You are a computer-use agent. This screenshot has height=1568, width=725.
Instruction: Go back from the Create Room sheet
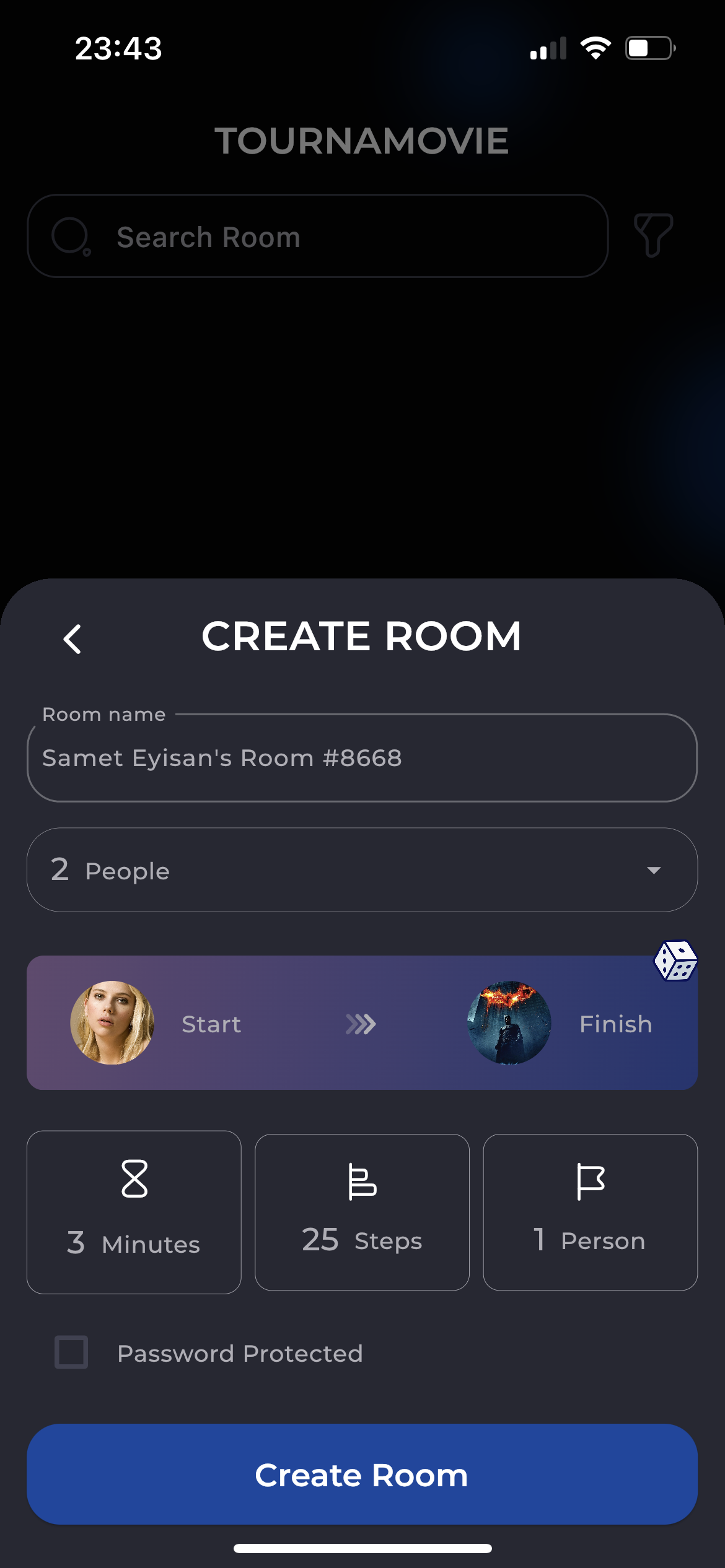click(x=72, y=638)
